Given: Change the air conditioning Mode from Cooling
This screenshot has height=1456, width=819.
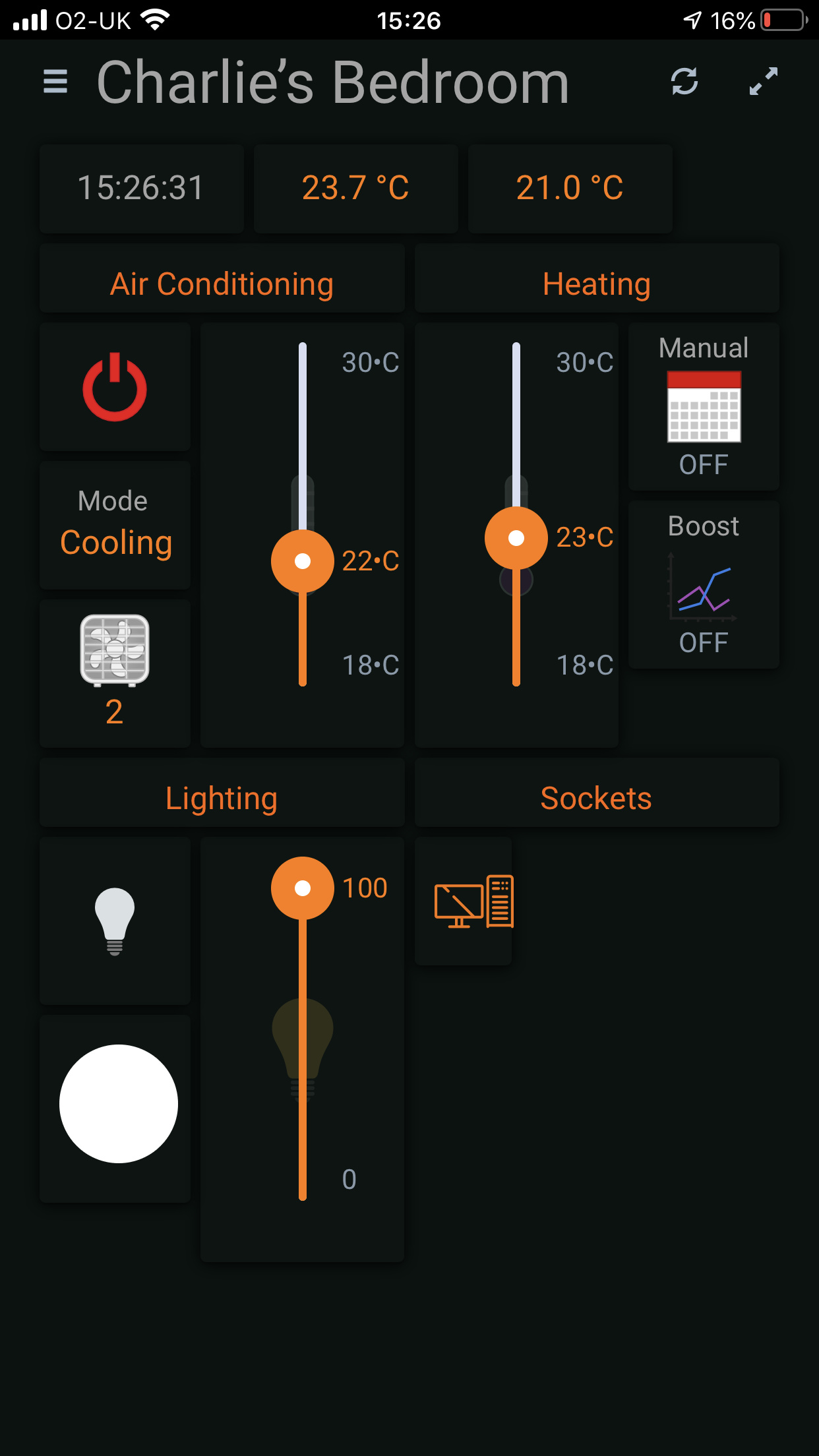Looking at the screenshot, I should pyautogui.click(x=115, y=525).
